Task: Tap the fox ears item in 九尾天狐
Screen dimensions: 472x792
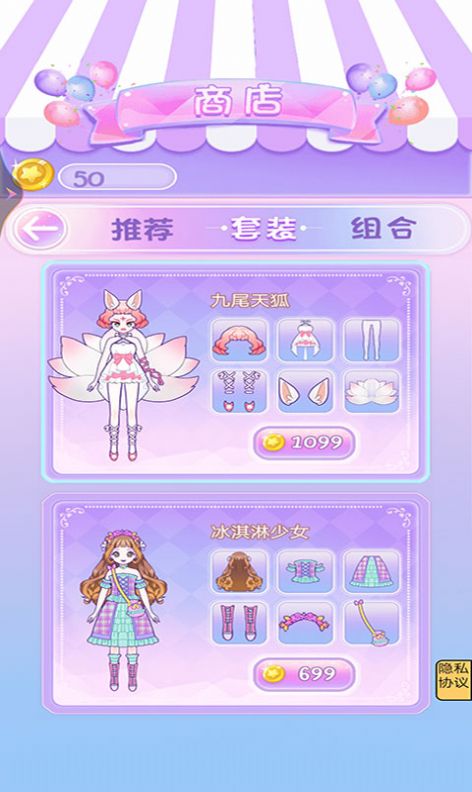Action: (305, 391)
